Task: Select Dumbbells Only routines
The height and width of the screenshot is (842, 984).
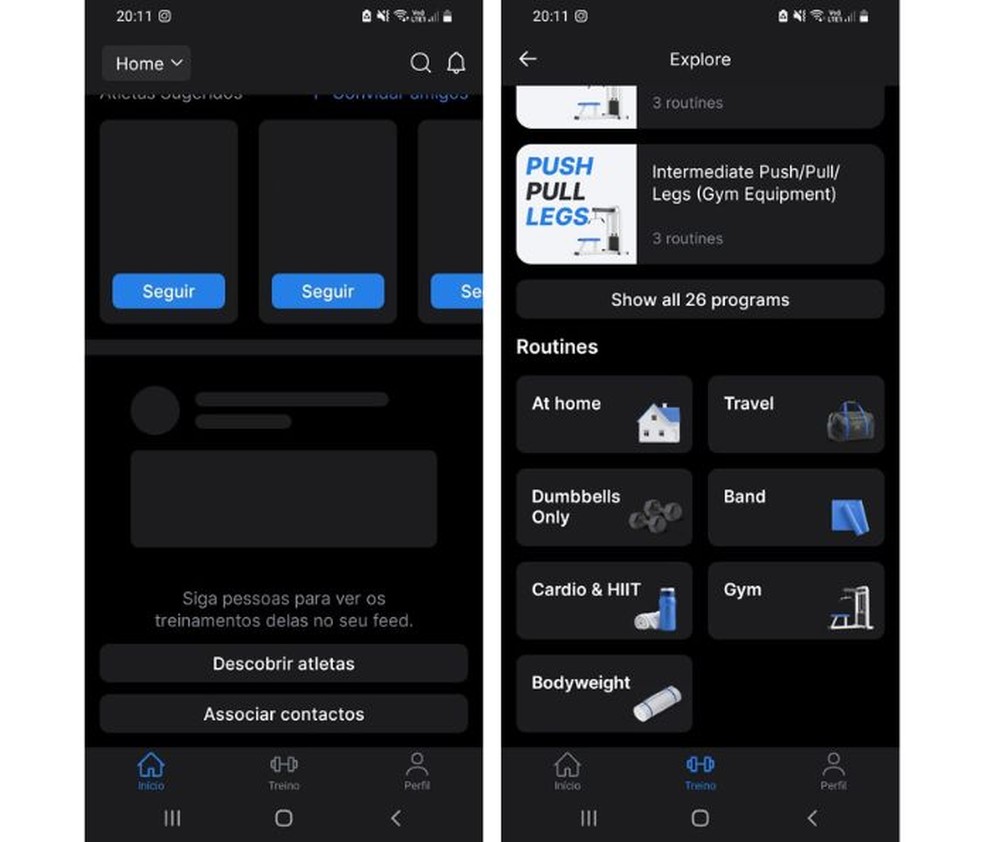Action: (604, 507)
